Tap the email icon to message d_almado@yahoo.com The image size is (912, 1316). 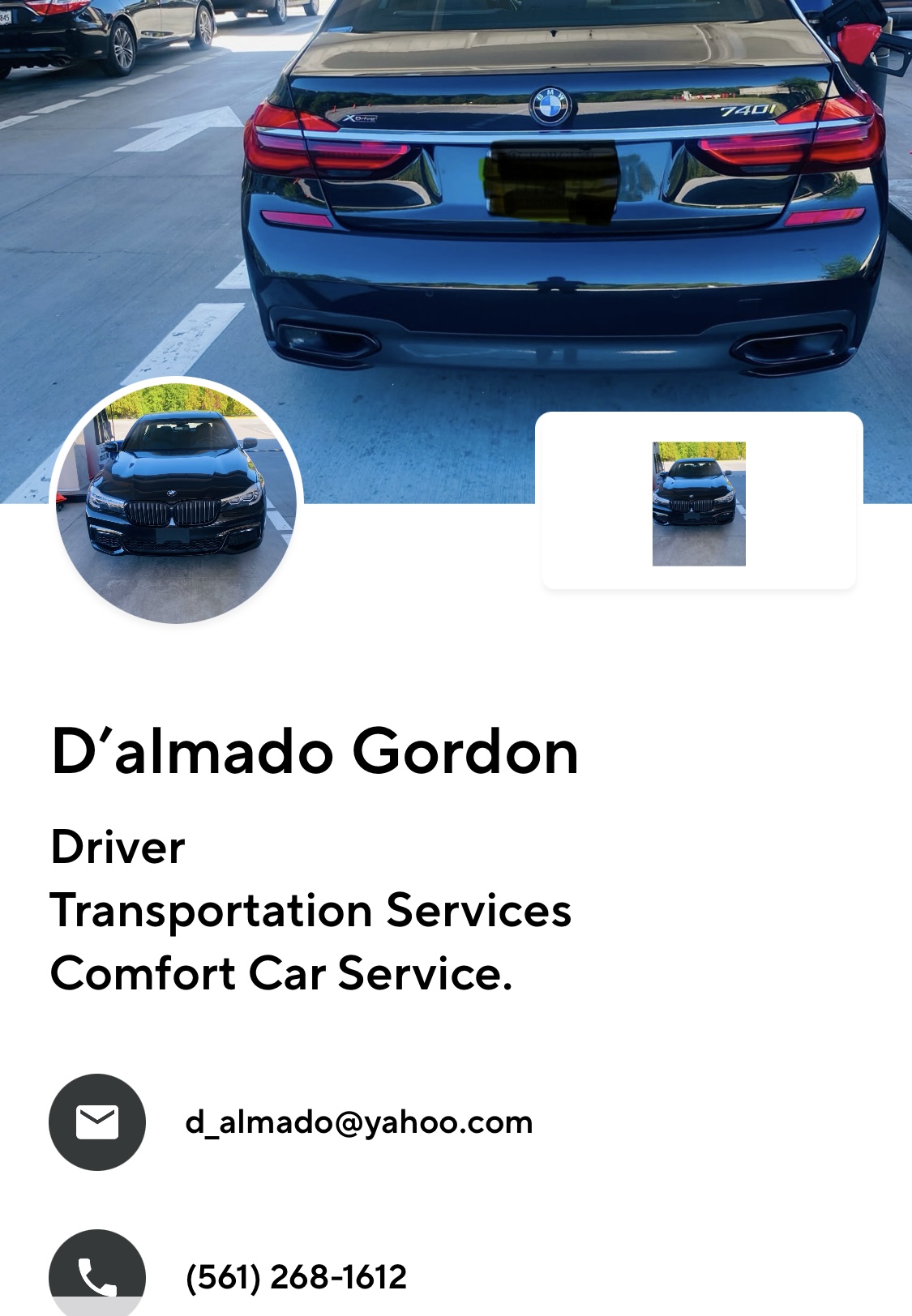97,1122
